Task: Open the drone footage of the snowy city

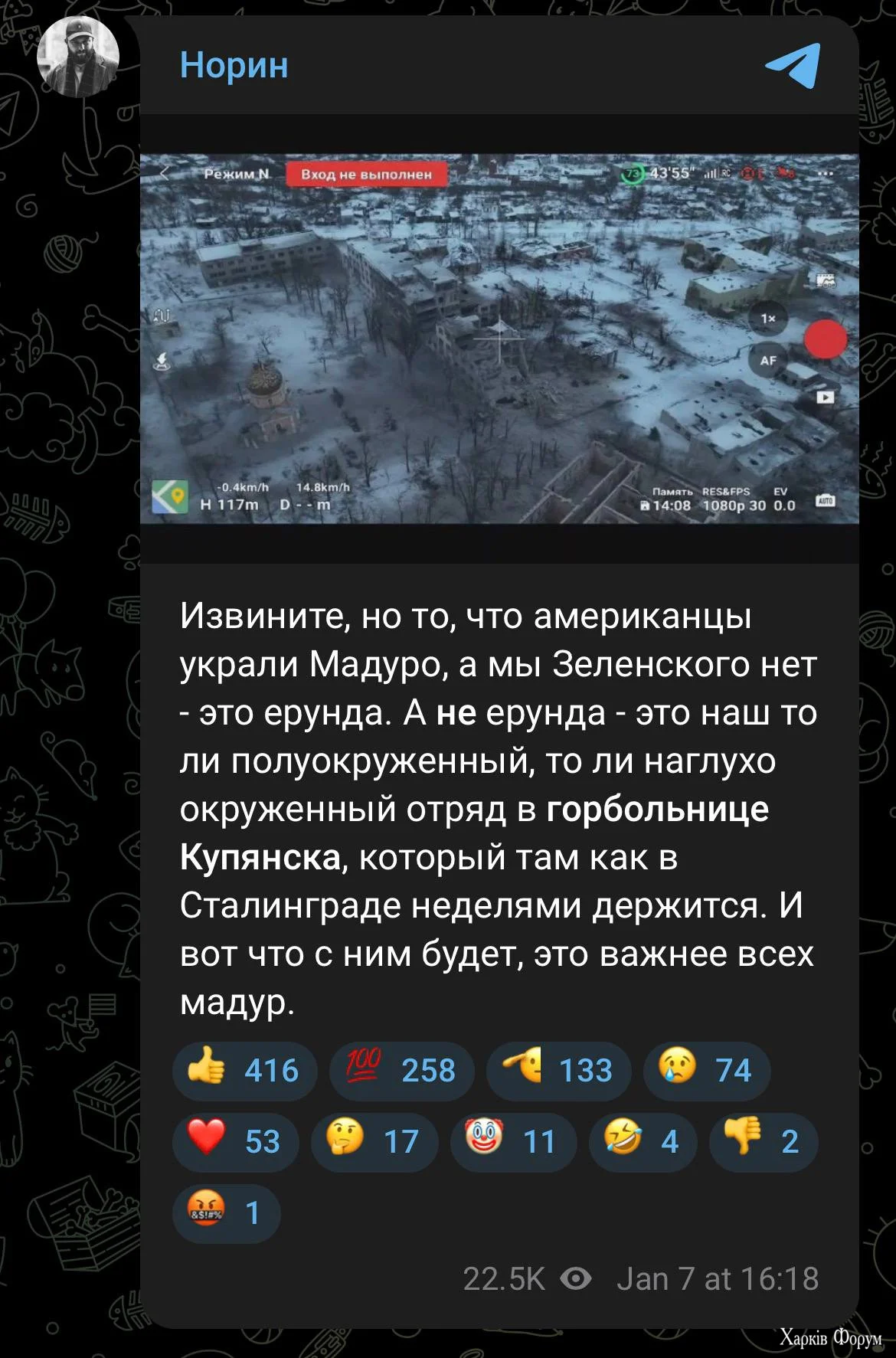Action: pyautogui.click(x=499, y=339)
